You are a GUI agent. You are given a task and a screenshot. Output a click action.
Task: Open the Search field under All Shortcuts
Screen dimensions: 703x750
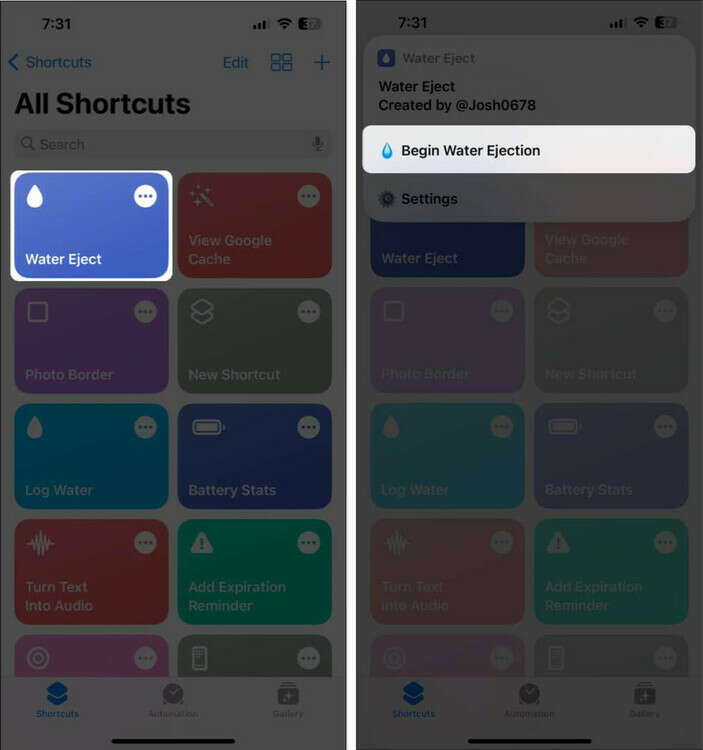pyautogui.click(x=160, y=144)
